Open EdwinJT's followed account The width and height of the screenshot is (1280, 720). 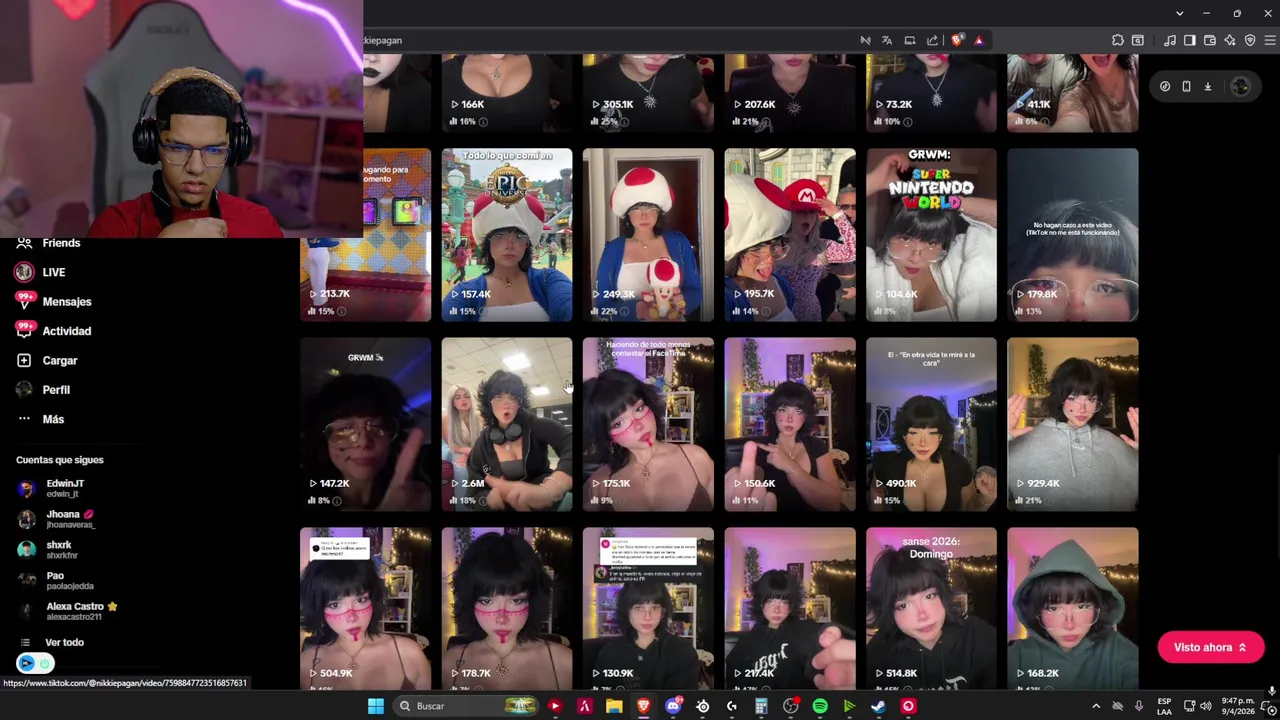click(x=64, y=488)
